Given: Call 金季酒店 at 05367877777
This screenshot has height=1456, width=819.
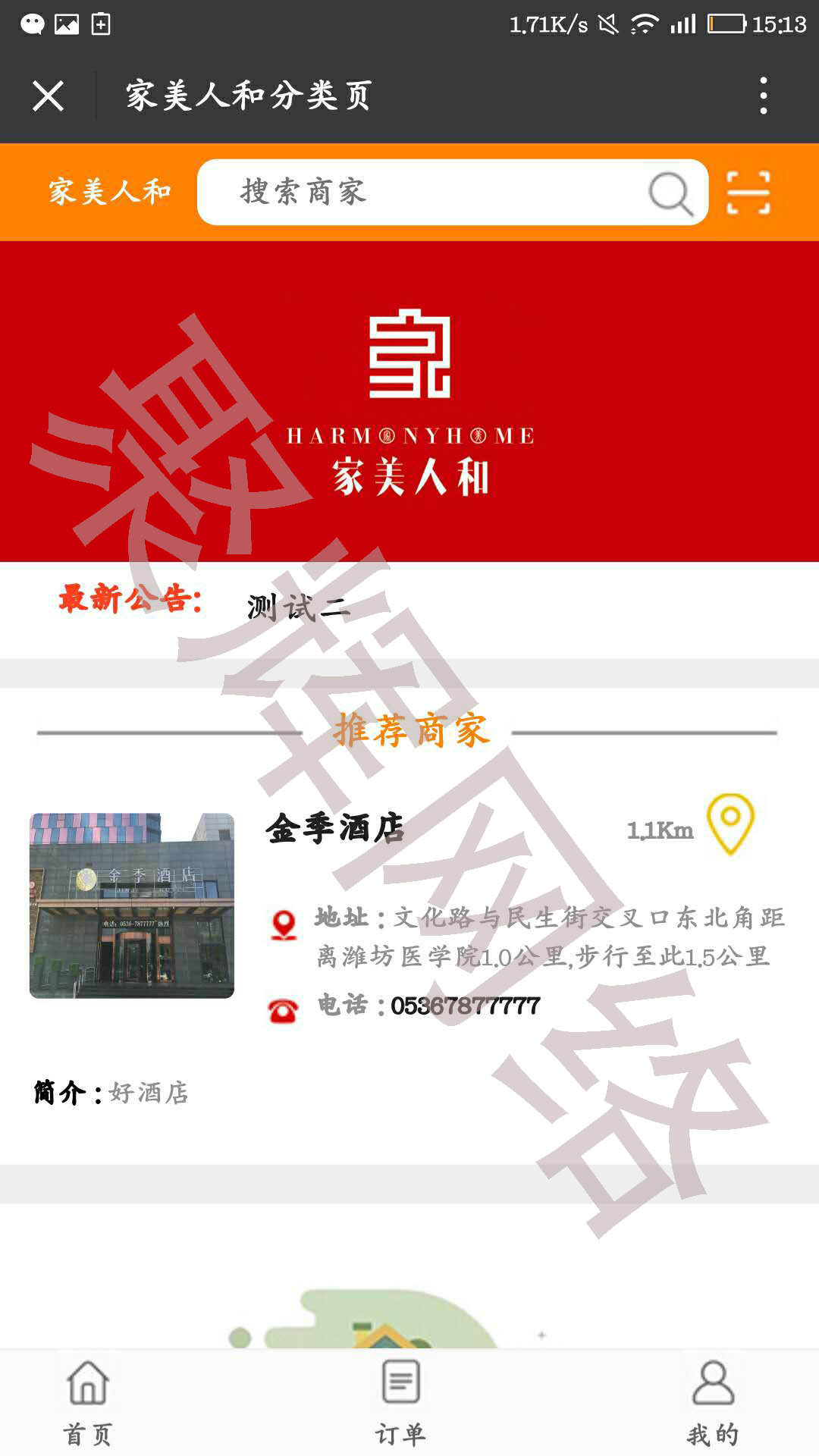Looking at the screenshot, I should [464, 1006].
